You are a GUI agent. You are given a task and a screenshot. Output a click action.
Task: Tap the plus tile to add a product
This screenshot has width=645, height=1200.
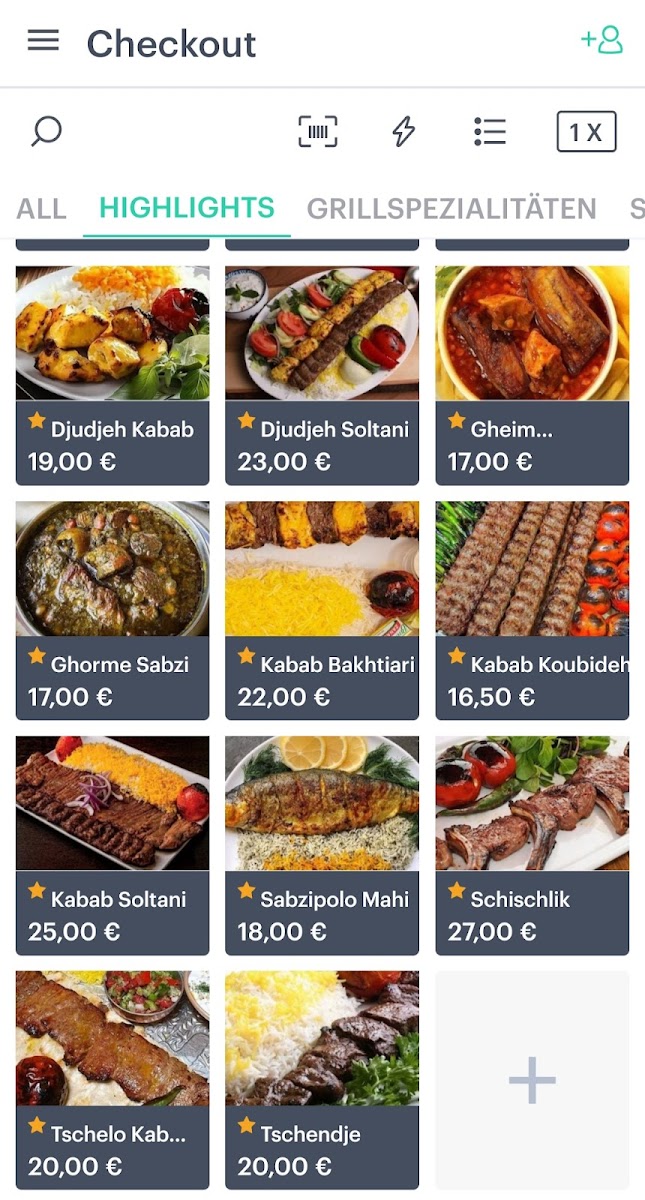(532, 1080)
